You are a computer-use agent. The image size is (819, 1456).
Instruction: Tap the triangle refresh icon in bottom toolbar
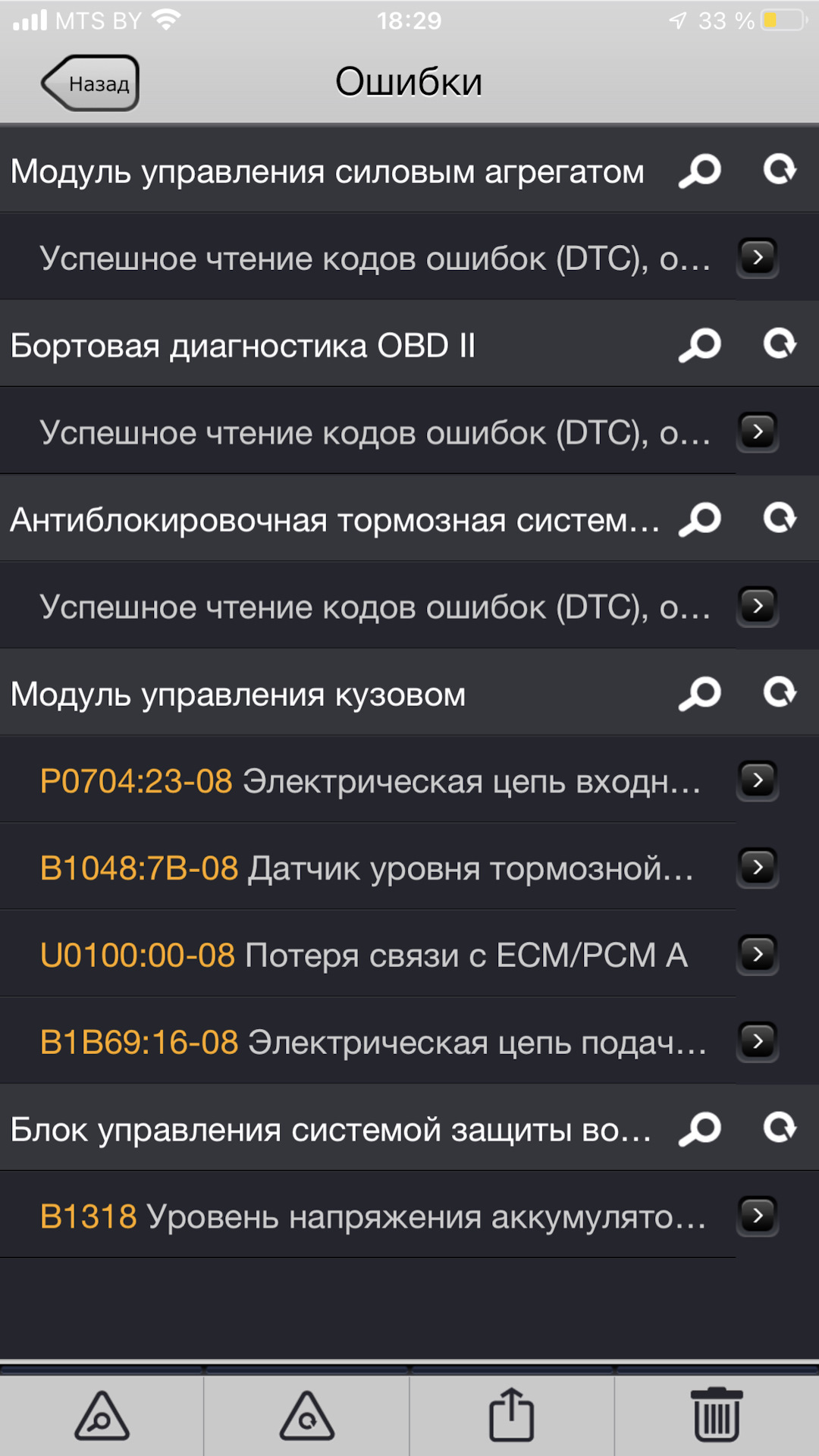(306, 1415)
